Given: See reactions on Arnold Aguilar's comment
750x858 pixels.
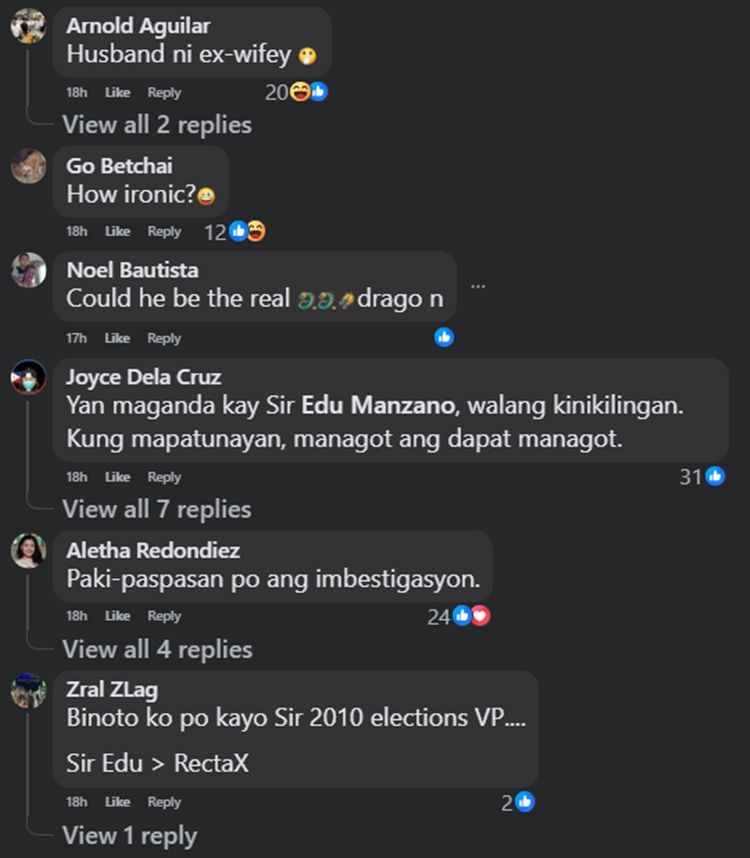Looking at the screenshot, I should click(297, 92).
